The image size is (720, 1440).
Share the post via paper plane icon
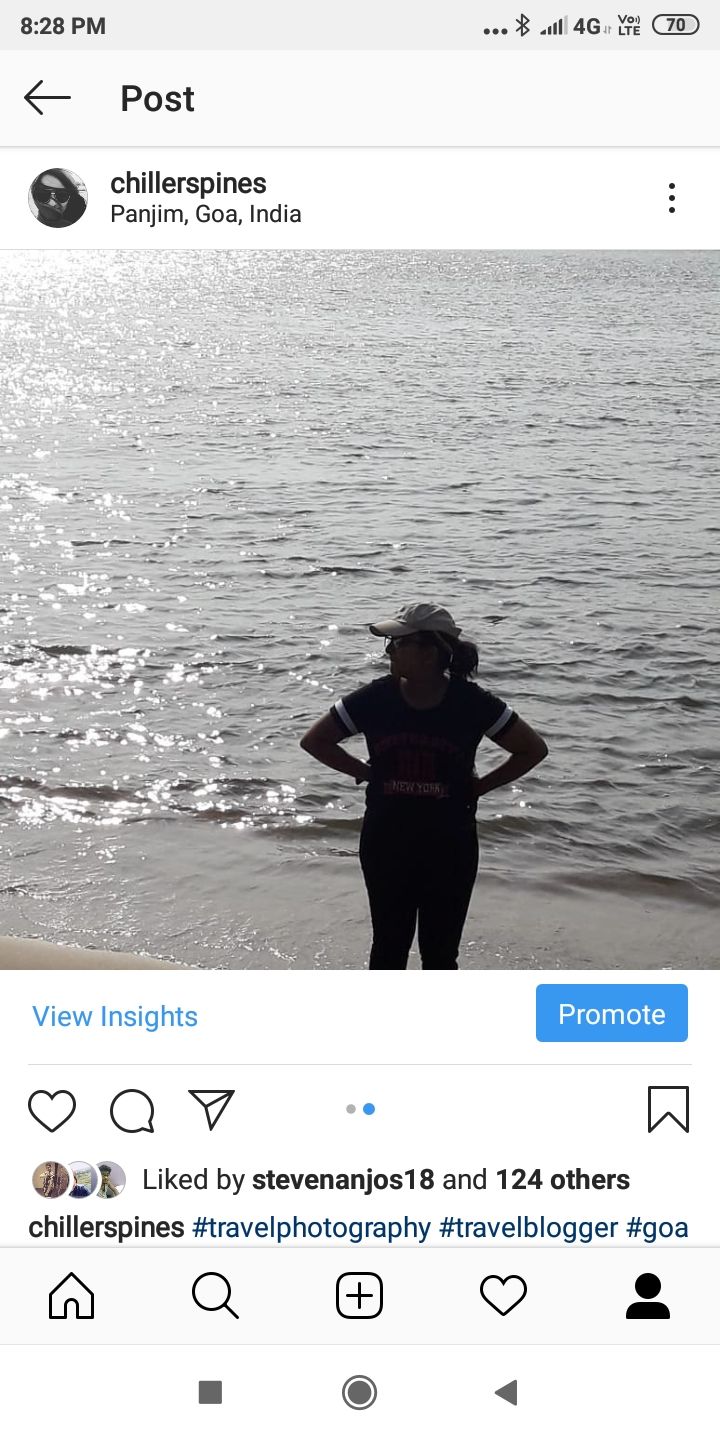[x=211, y=1110]
